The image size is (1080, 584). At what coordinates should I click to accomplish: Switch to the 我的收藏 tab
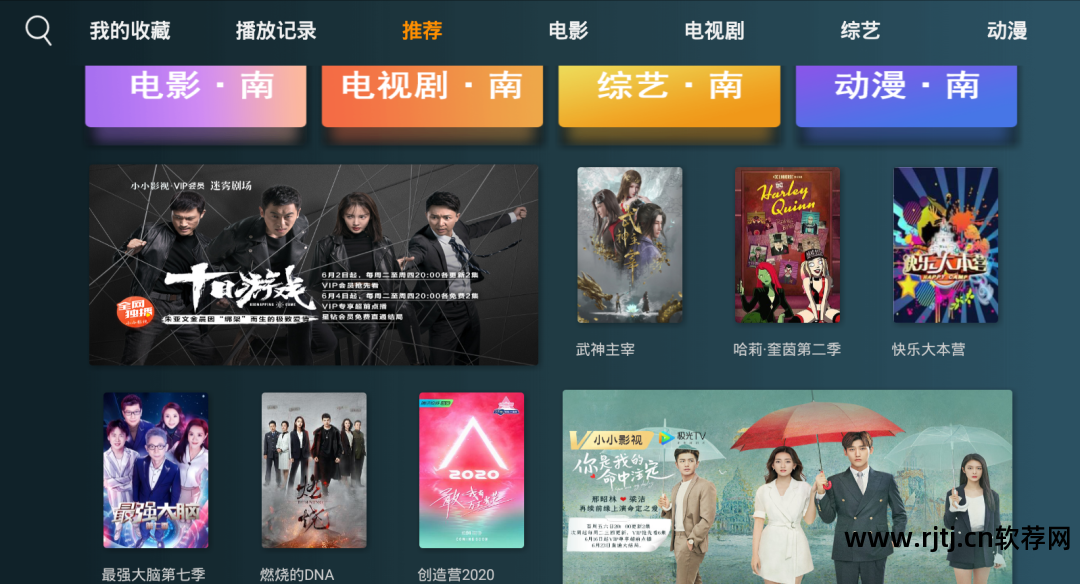pos(130,31)
